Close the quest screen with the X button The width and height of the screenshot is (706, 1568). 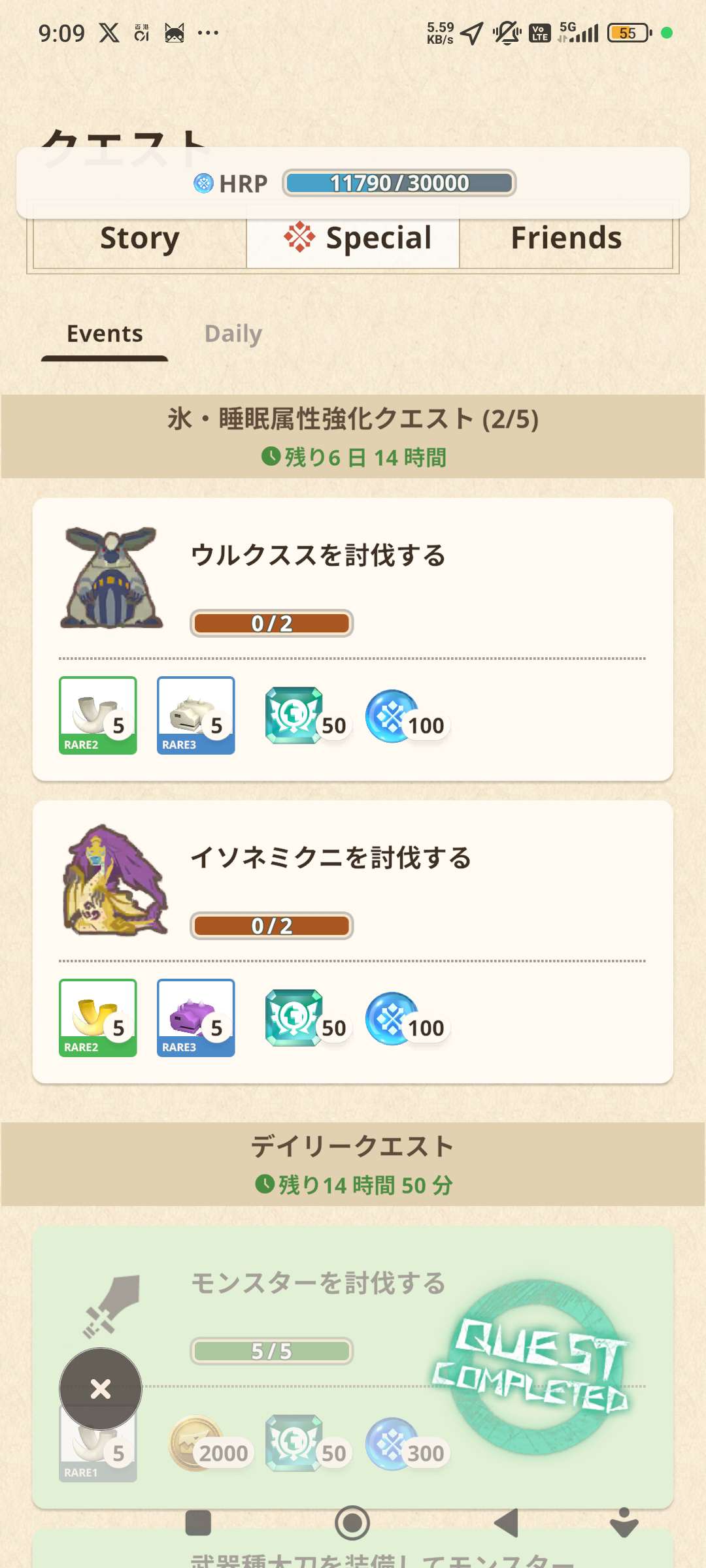[101, 1388]
